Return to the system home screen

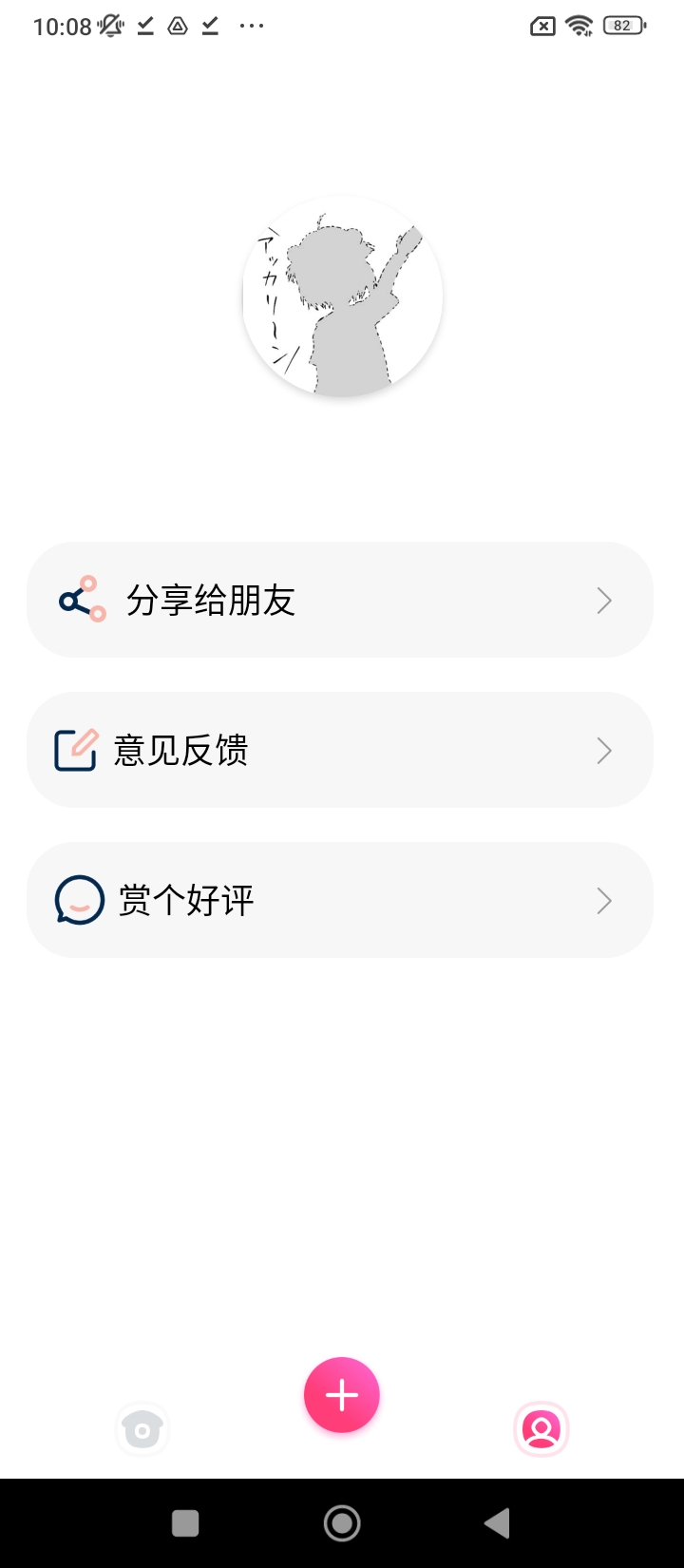click(342, 1523)
